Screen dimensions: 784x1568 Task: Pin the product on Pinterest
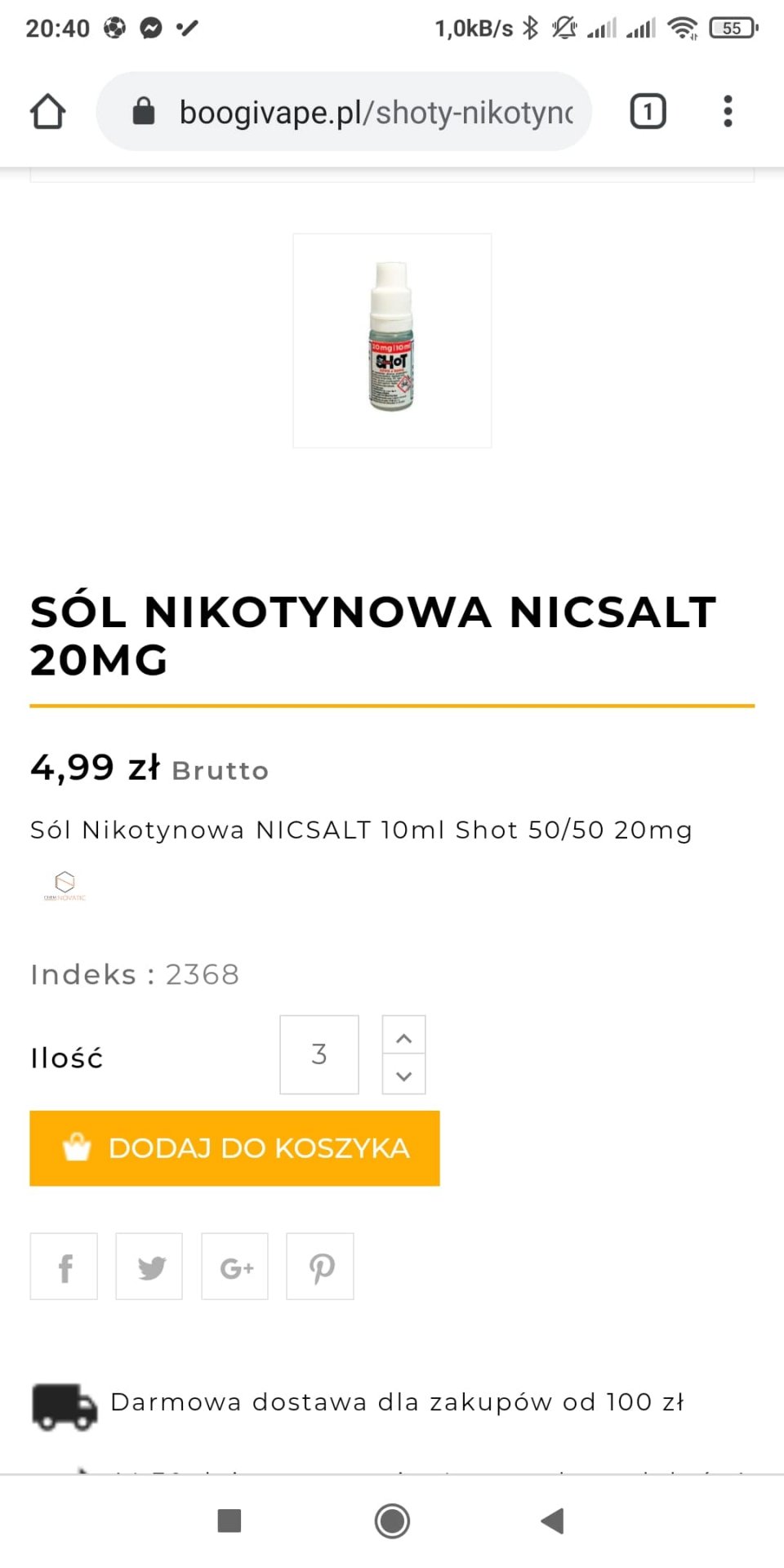coord(320,1267)
